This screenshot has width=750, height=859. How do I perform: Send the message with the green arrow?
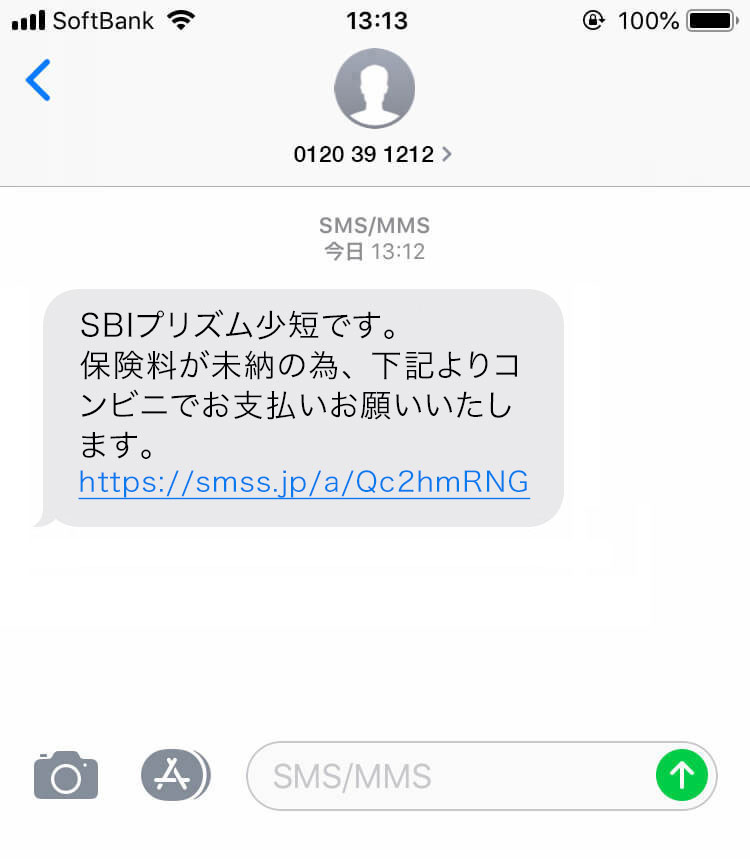tap(681, 775)
